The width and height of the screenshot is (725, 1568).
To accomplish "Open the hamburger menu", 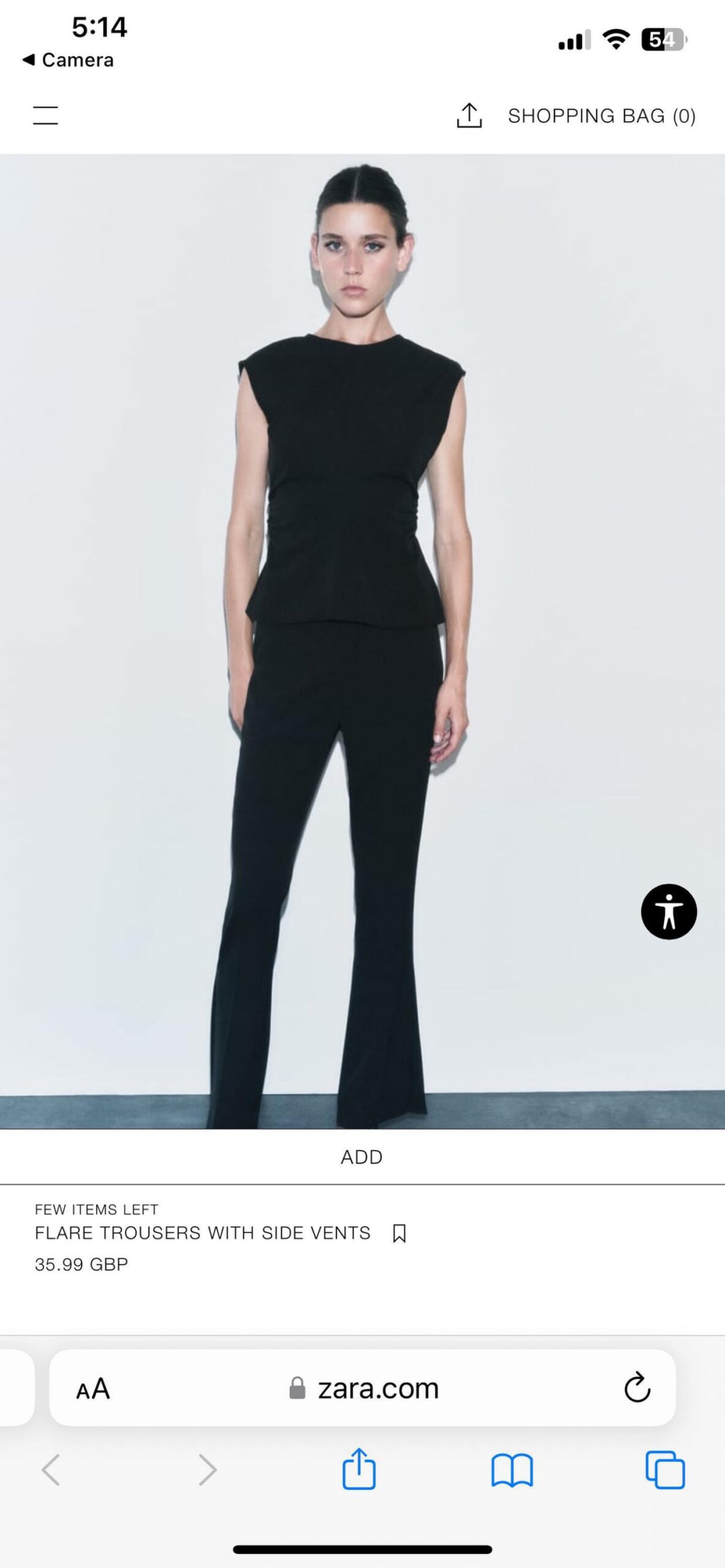I will tap(45, 115).
